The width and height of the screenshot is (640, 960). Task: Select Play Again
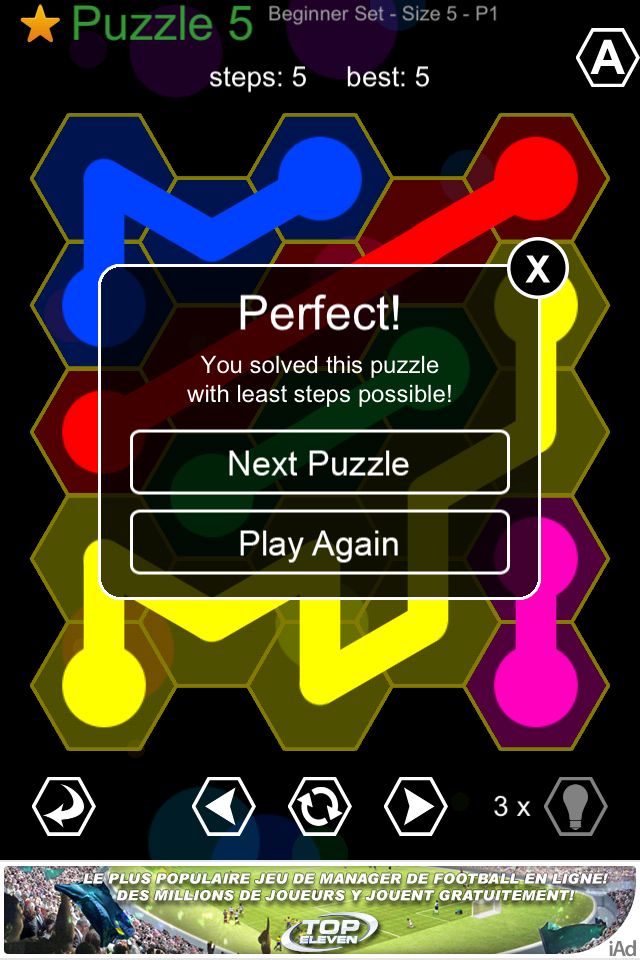pyautogui.click(x=319, y=543)
